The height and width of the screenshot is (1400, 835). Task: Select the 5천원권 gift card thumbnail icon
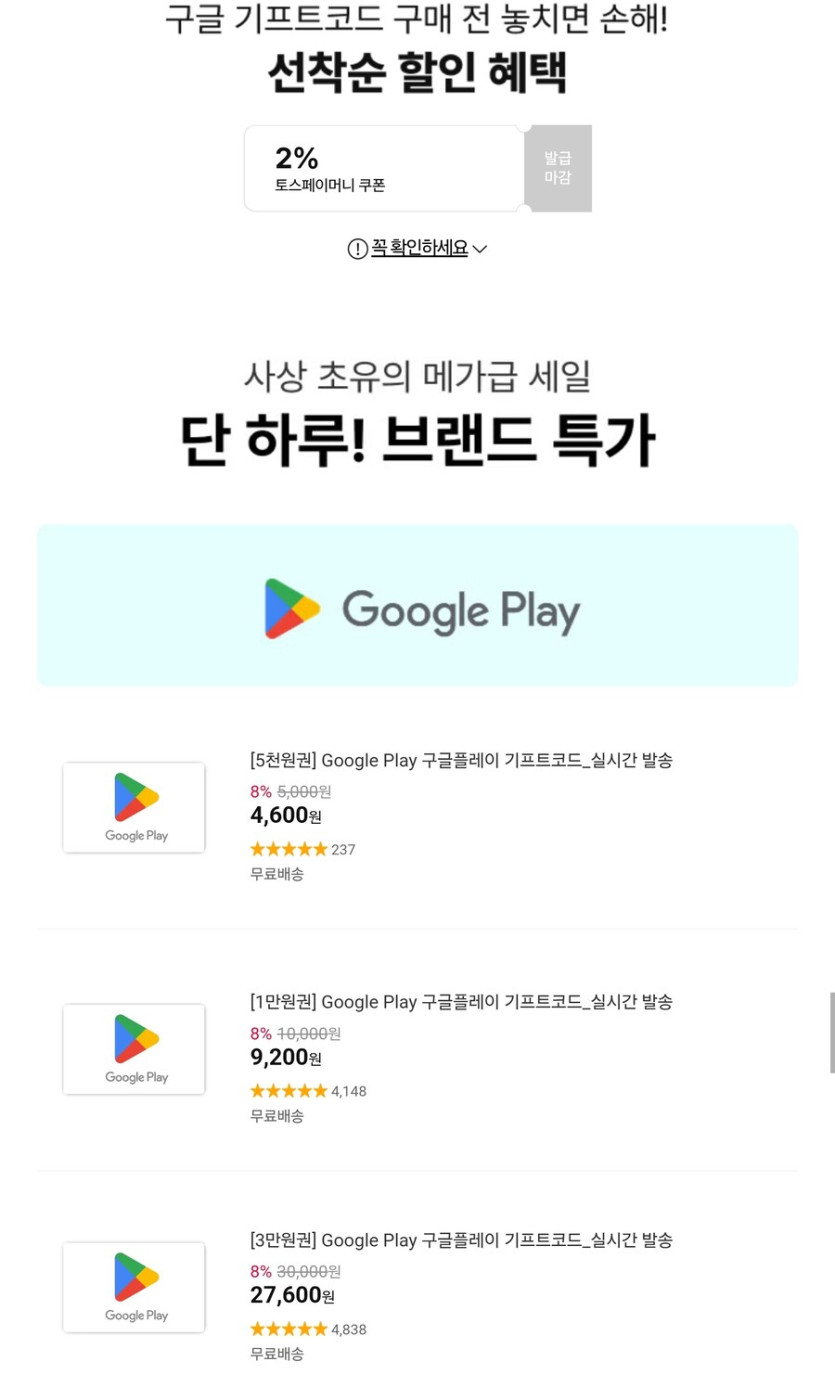pyautogui.click(x=133, y=807)
